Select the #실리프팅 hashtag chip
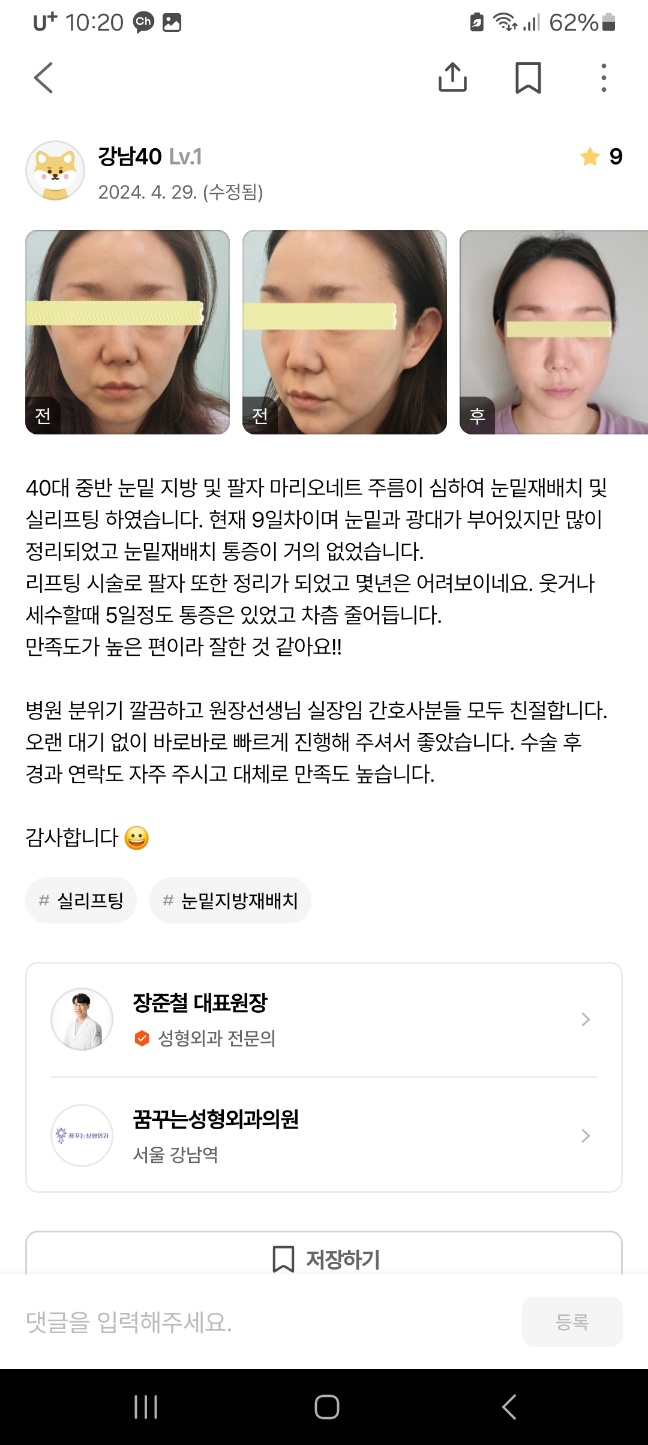Viewport: 648px width, 1445px height. [81, 901]
